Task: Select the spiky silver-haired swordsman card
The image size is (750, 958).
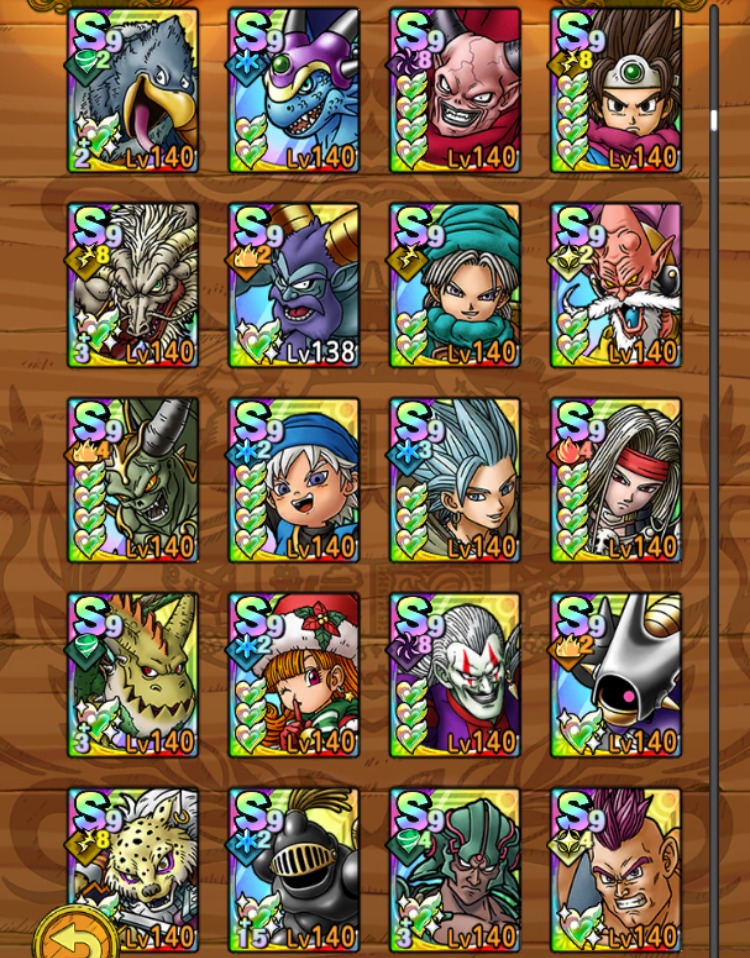Action: coord(455,480)
